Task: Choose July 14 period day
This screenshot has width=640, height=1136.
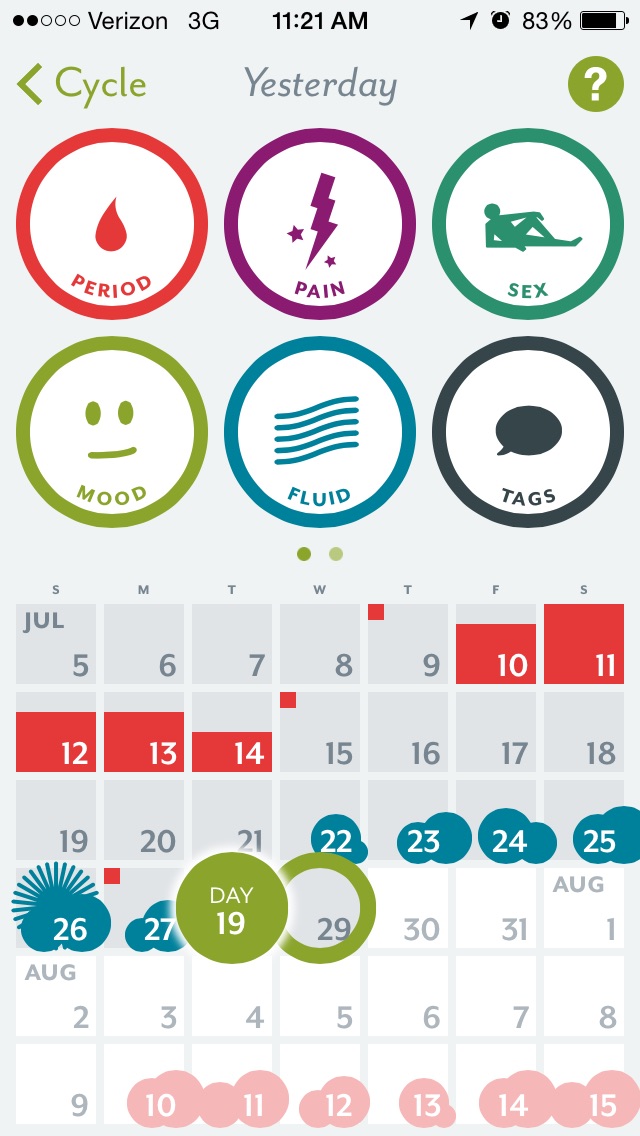Action: [x=232, y=733]
